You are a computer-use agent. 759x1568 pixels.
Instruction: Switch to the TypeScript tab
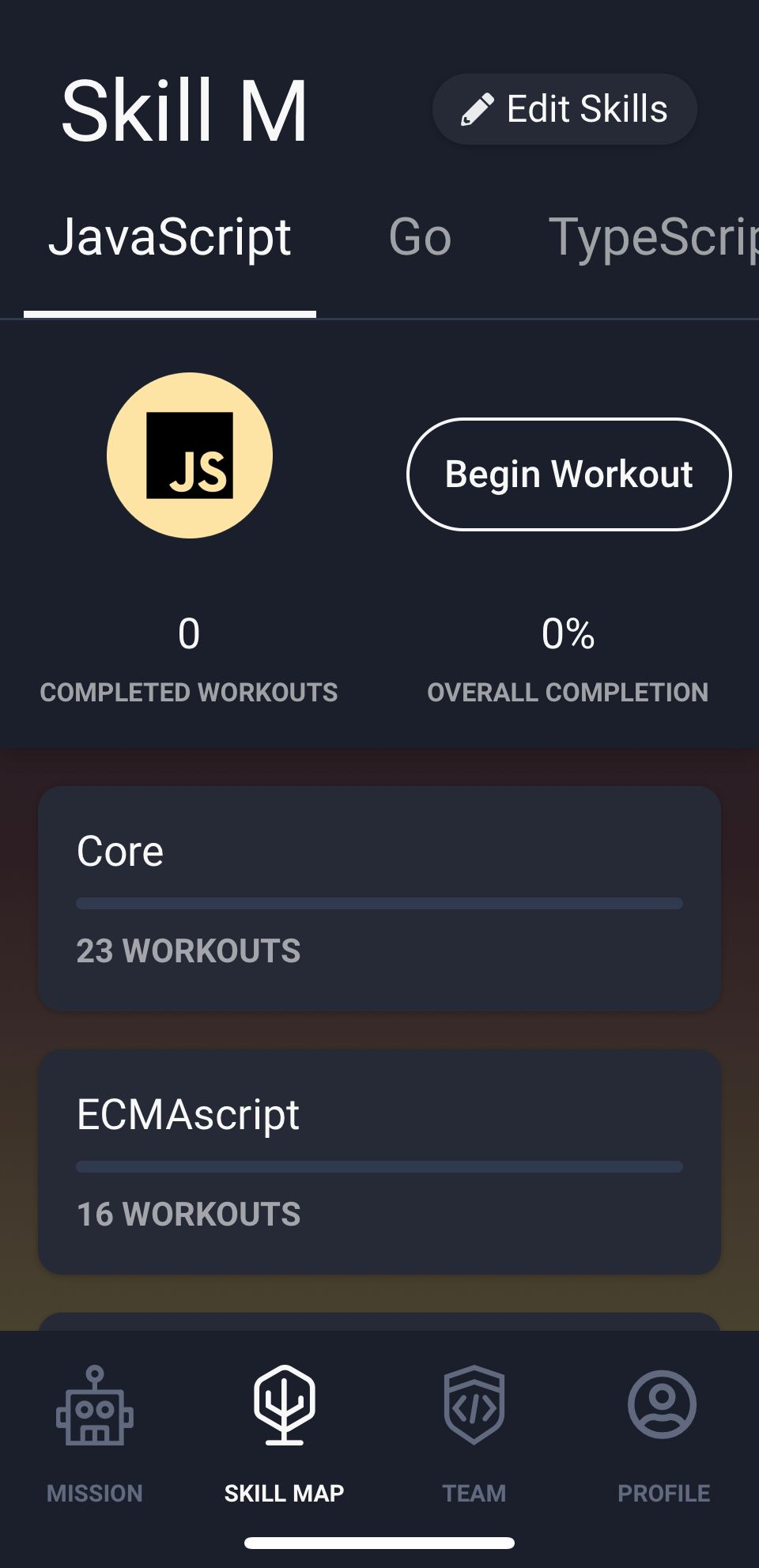(652, 237)
